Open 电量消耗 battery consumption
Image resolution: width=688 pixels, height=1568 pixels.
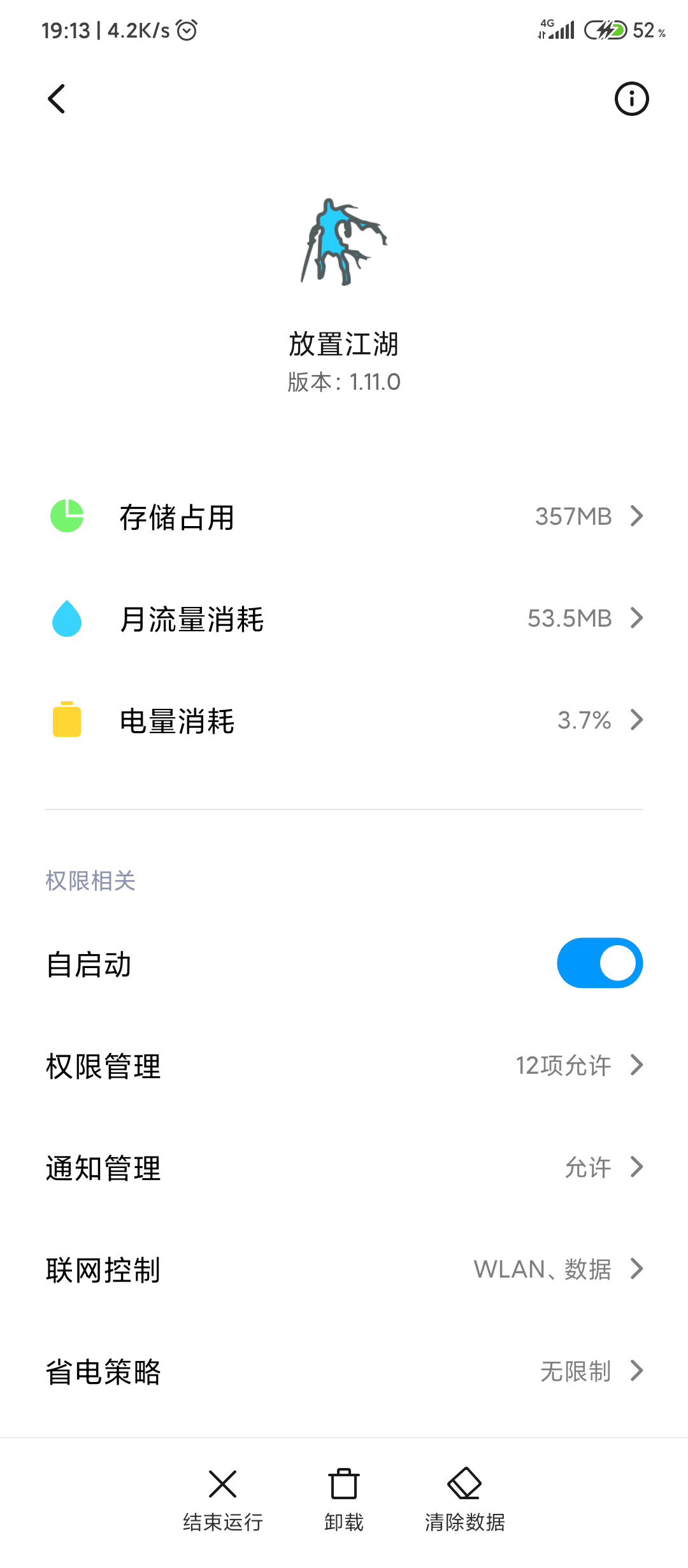(x=344, y=720)
